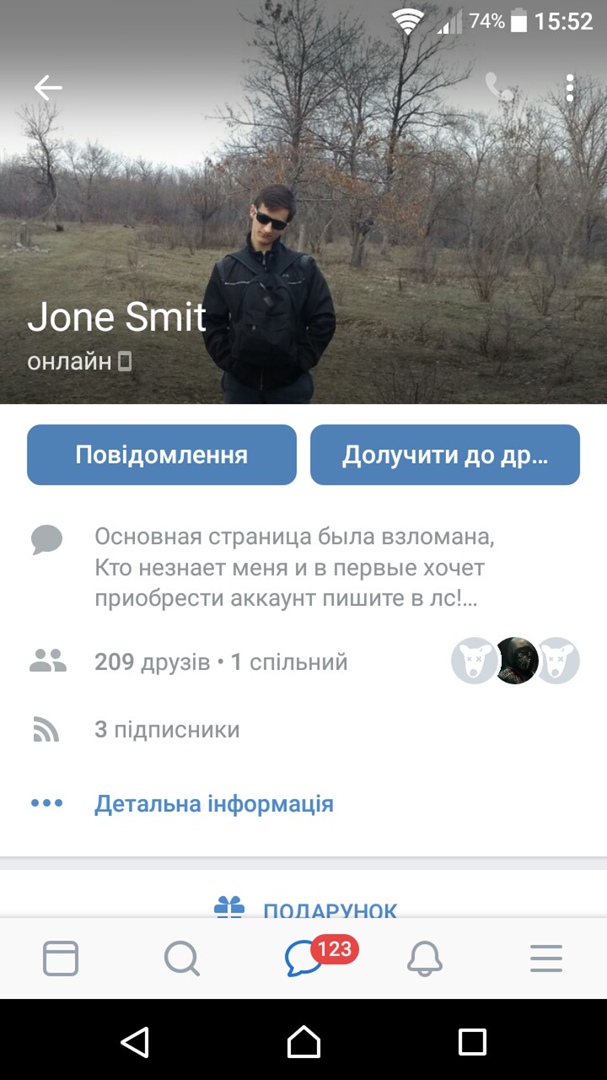Expand the profile status text

(294, 568)
